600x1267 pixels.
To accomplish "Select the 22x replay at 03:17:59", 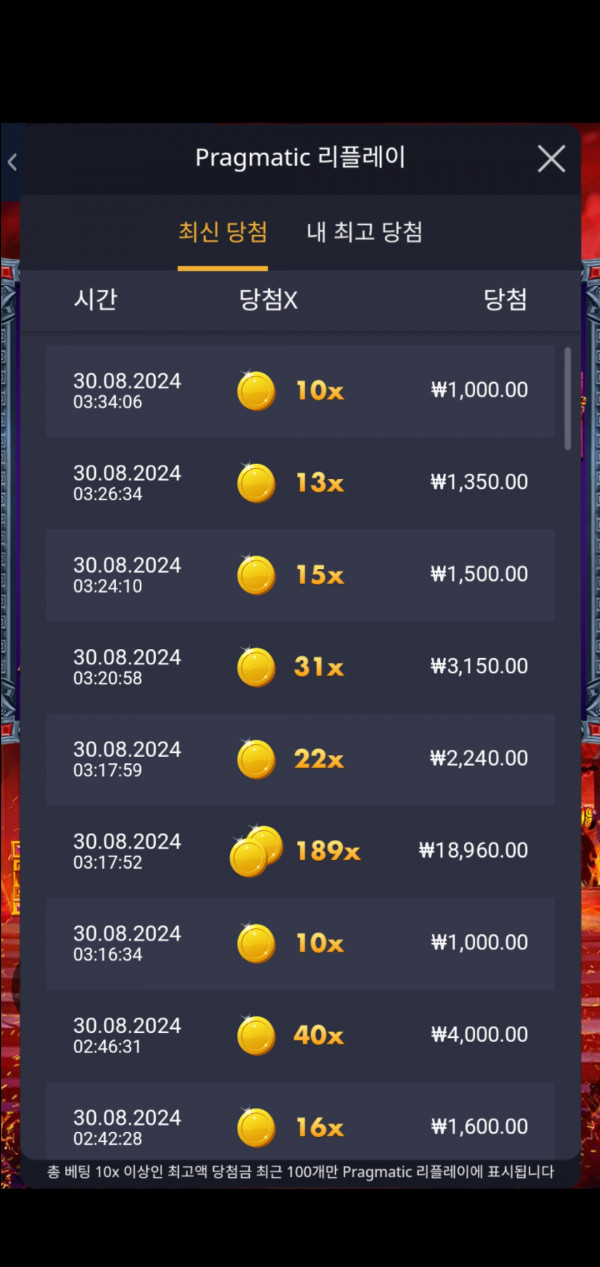I will (x=300, y=759).
